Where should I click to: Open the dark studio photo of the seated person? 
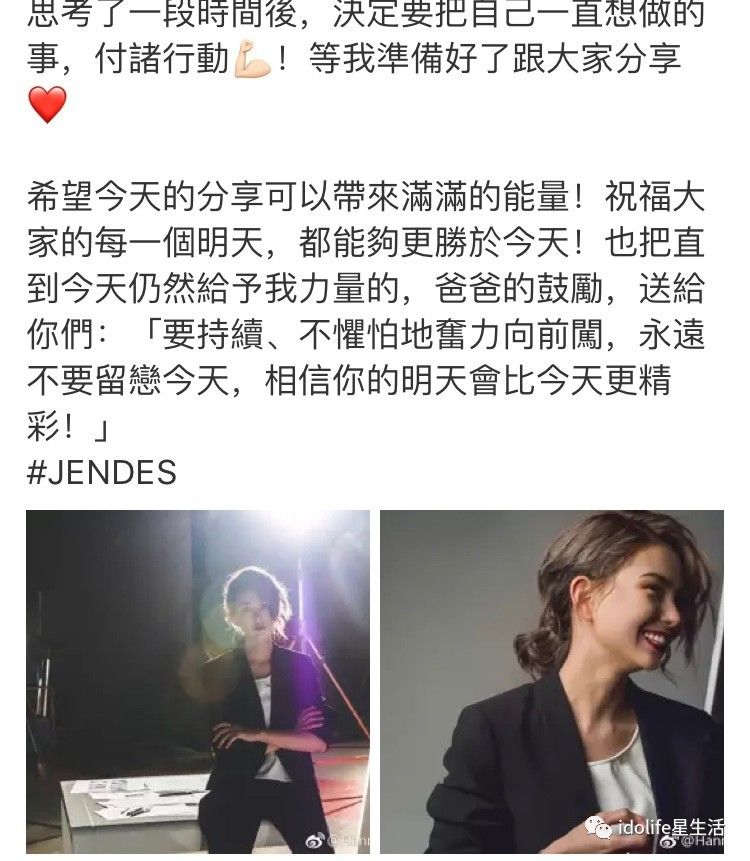tap(197, 681)
